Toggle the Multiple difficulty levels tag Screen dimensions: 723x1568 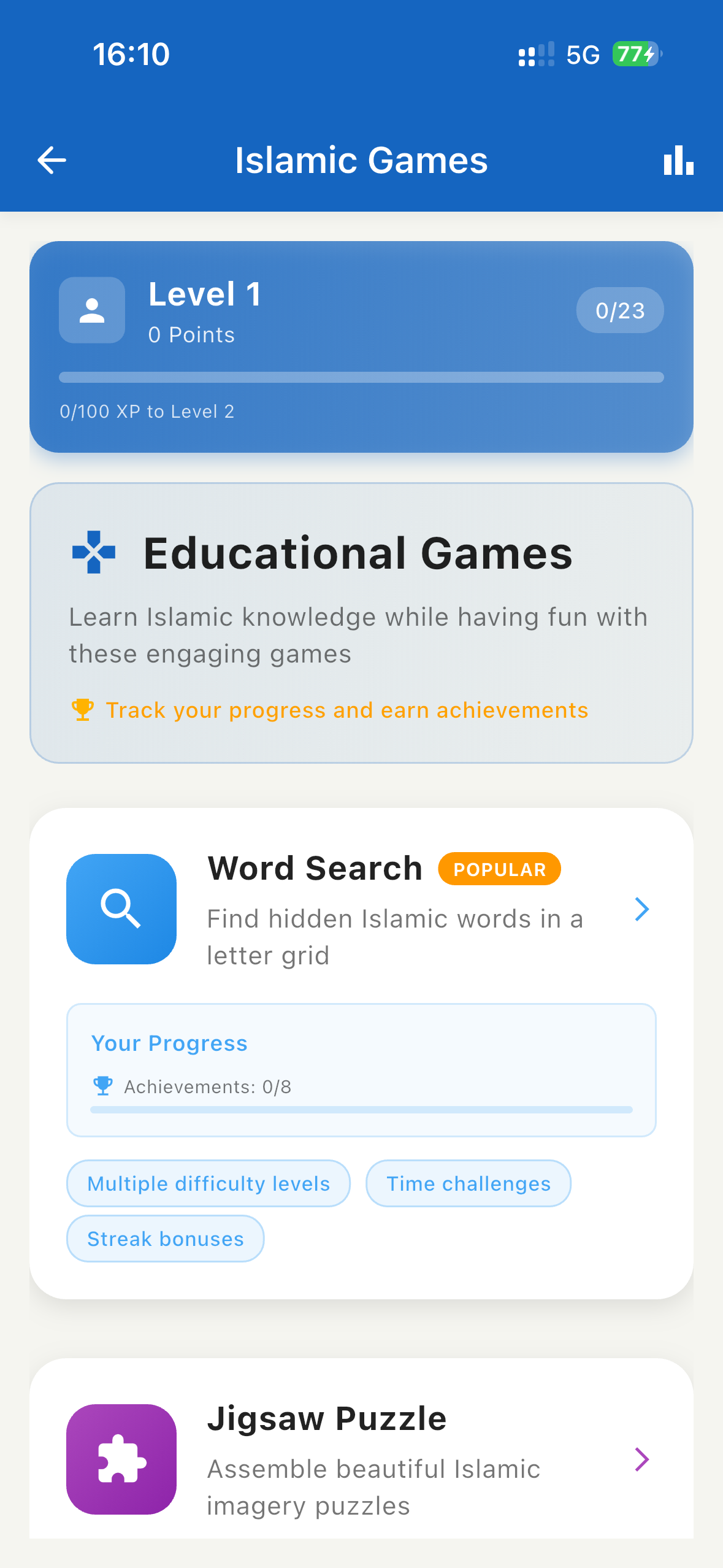(208, 1183)
